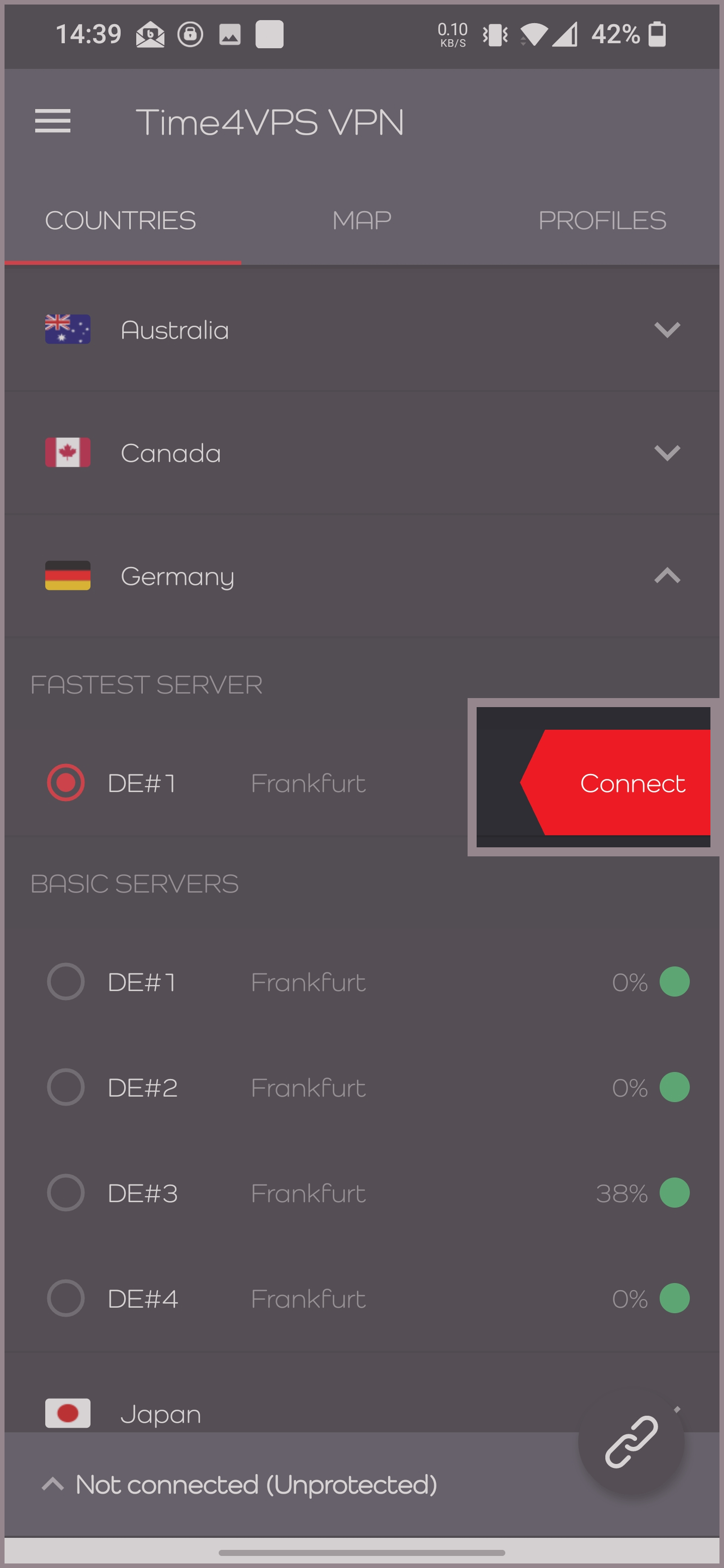Switch to the PROFILES tab
The width and height of the screenshot is (724, 1568).
point(602,220)
